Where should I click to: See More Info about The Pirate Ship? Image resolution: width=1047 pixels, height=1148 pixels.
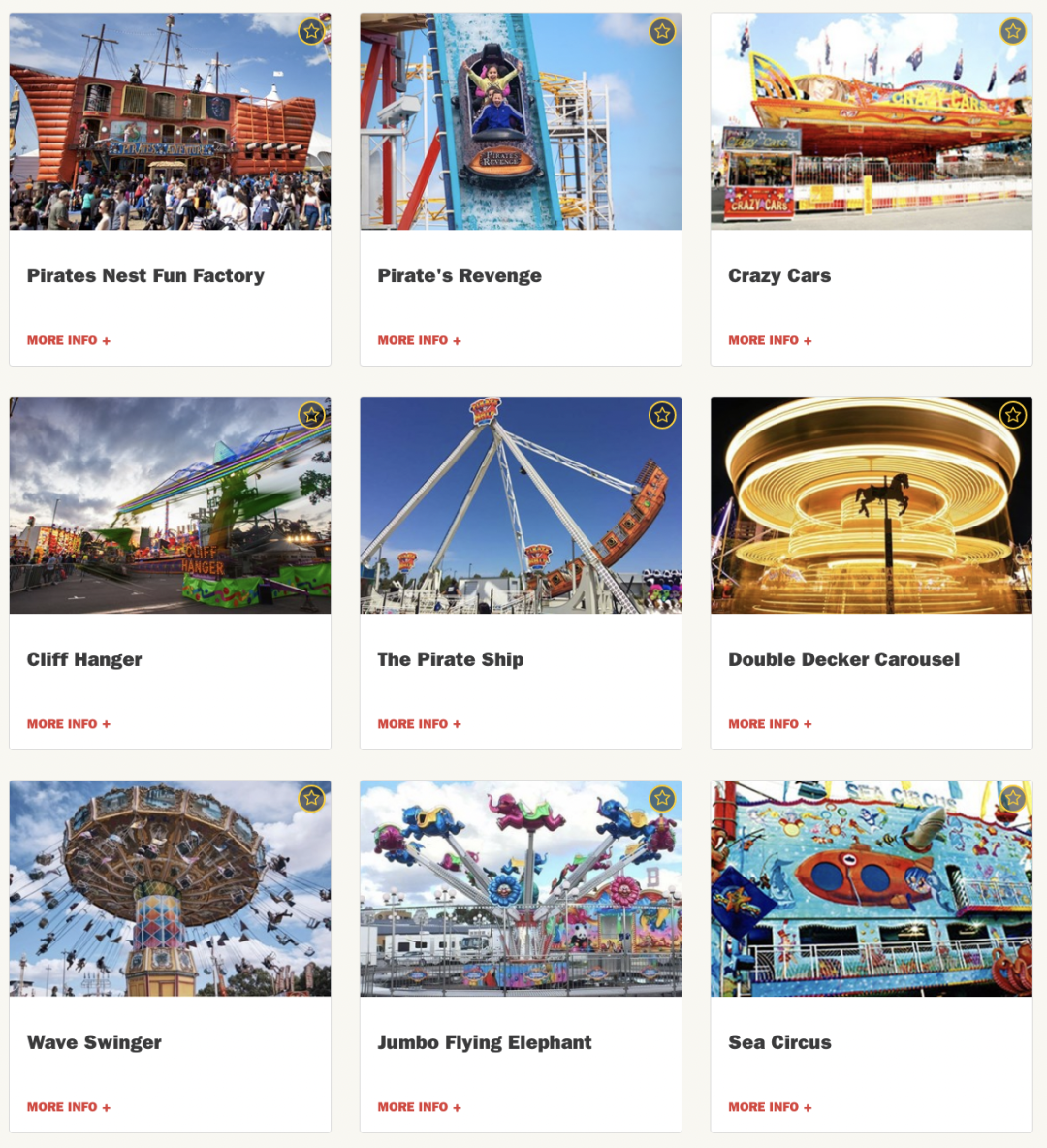pyautogui.click(x=420, y=724)
